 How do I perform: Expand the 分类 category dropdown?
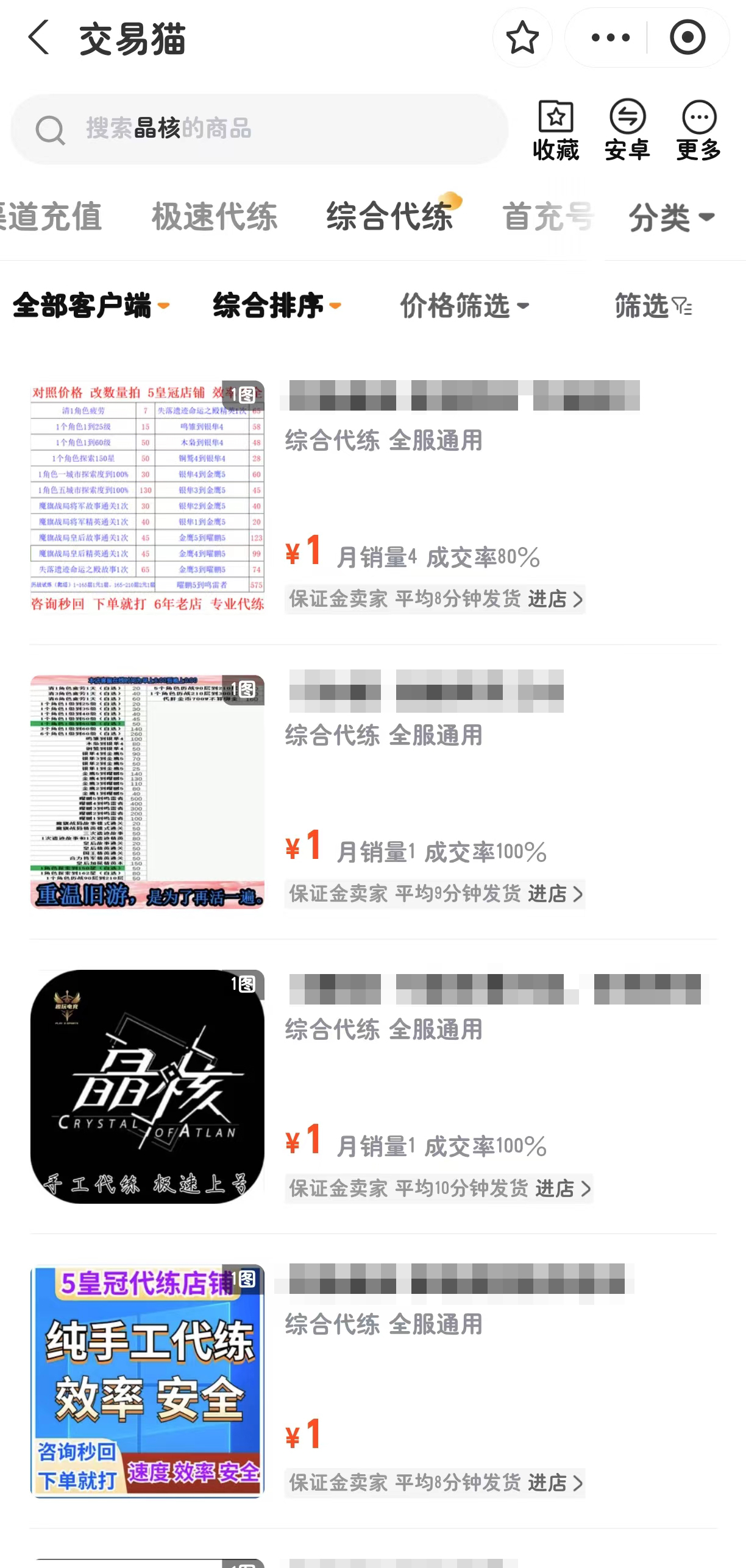point(670,217)
